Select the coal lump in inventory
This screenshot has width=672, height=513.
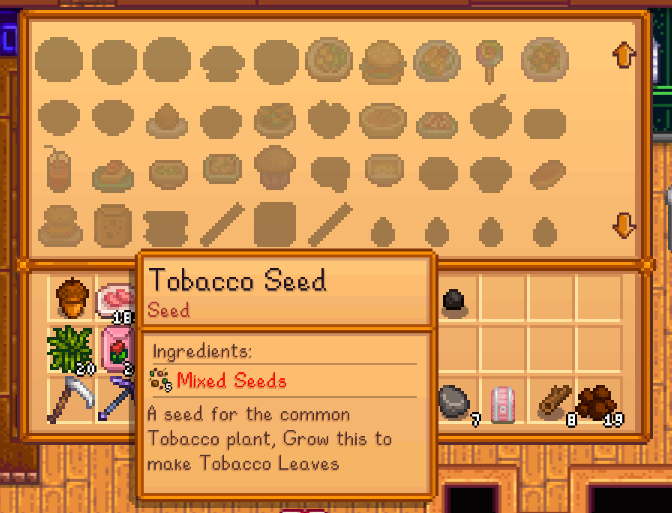[455, 299]
